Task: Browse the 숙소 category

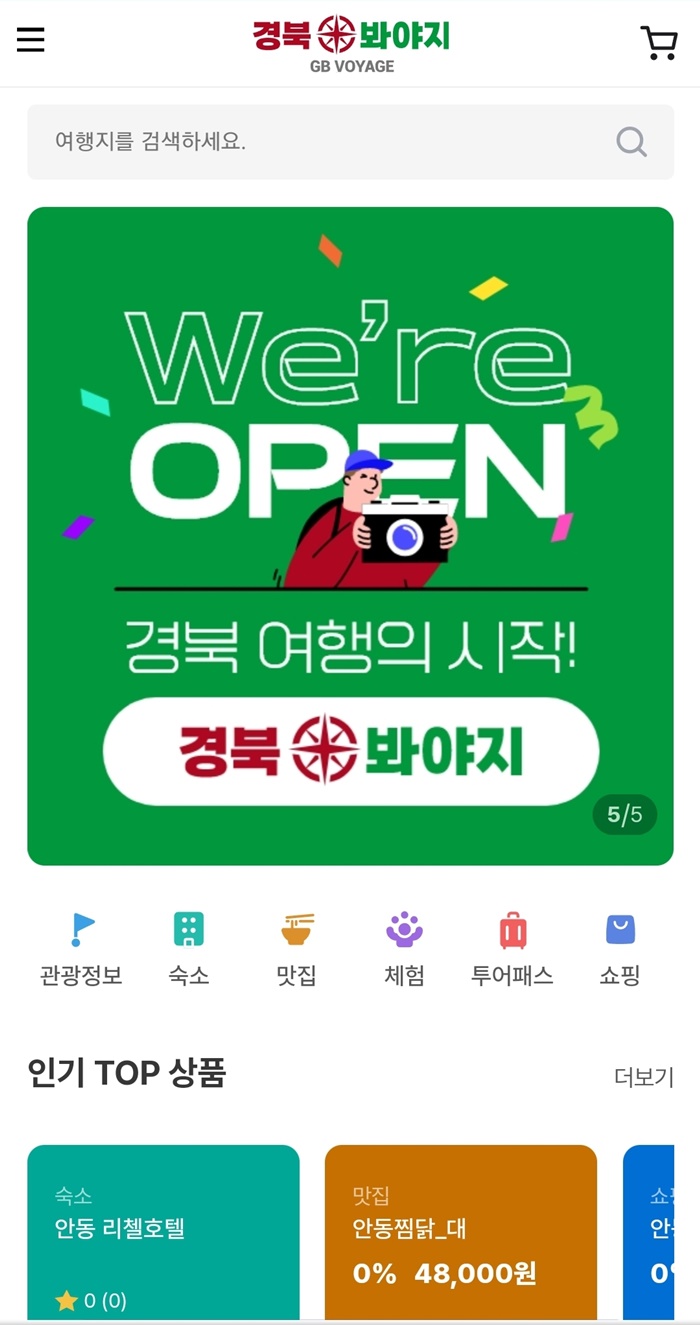Action: tap(188, 950)
